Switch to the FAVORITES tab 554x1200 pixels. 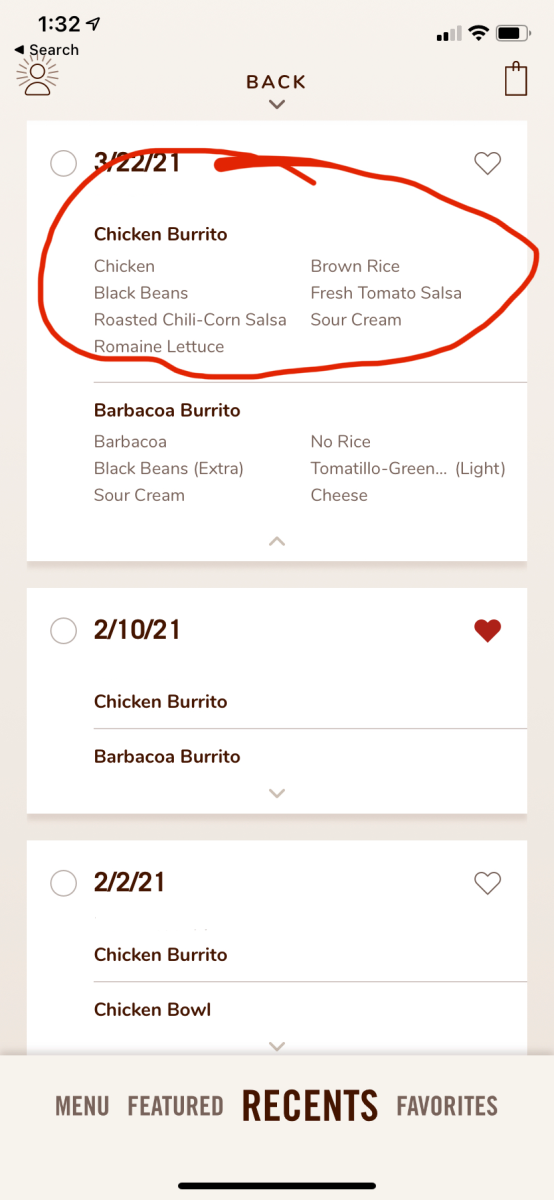(x=447, y=1106)
